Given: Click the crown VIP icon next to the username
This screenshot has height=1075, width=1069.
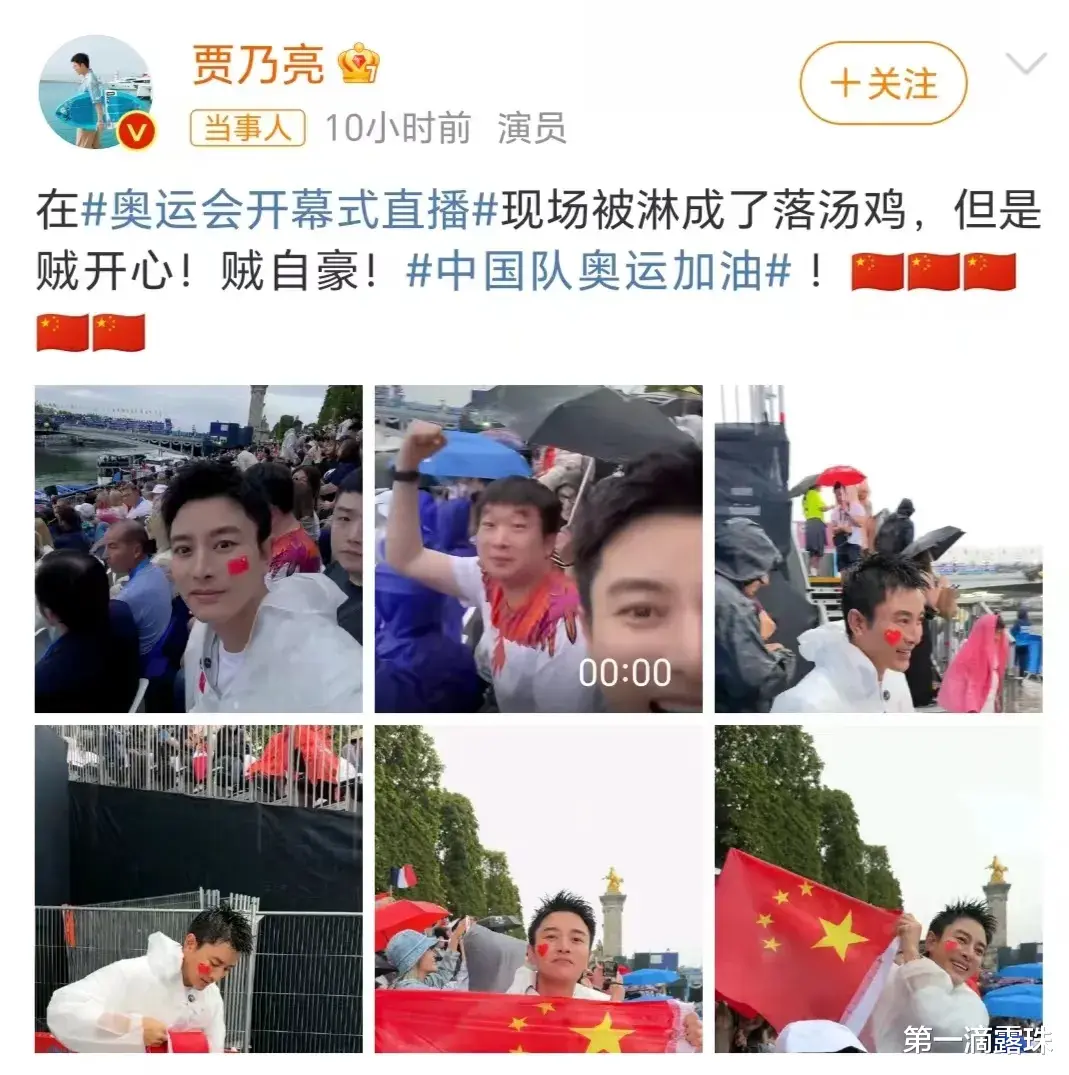Looking at the screenshot, I should click(x=355, y=62).
